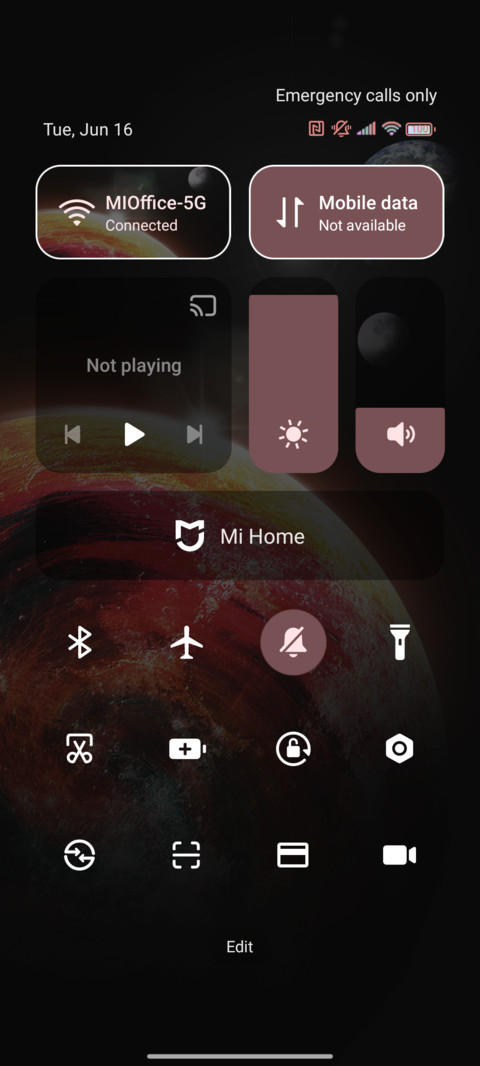Turn on the flashlight
Viewport: 480px width, 1066px height.
(400, 642)
